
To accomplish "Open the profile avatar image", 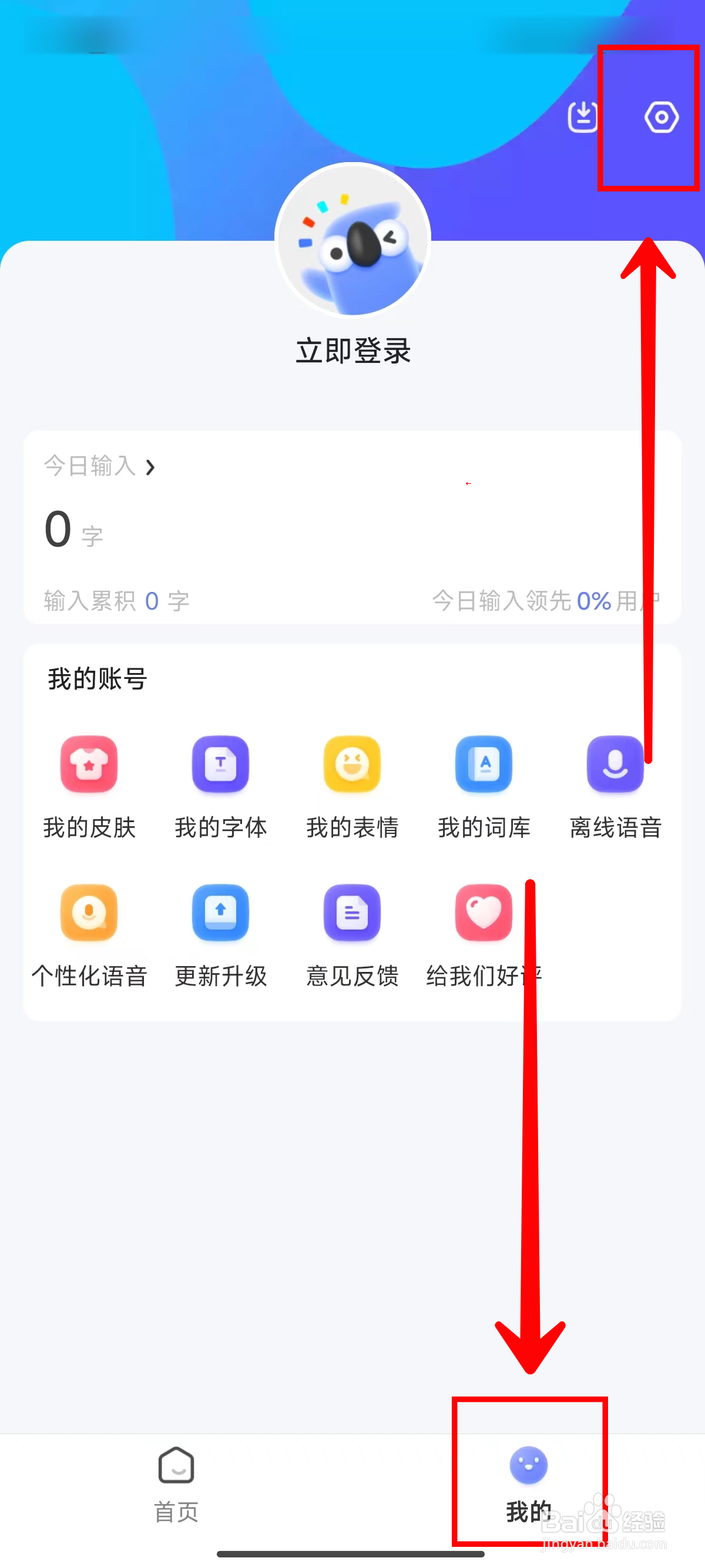I will [x=352, y=240].
